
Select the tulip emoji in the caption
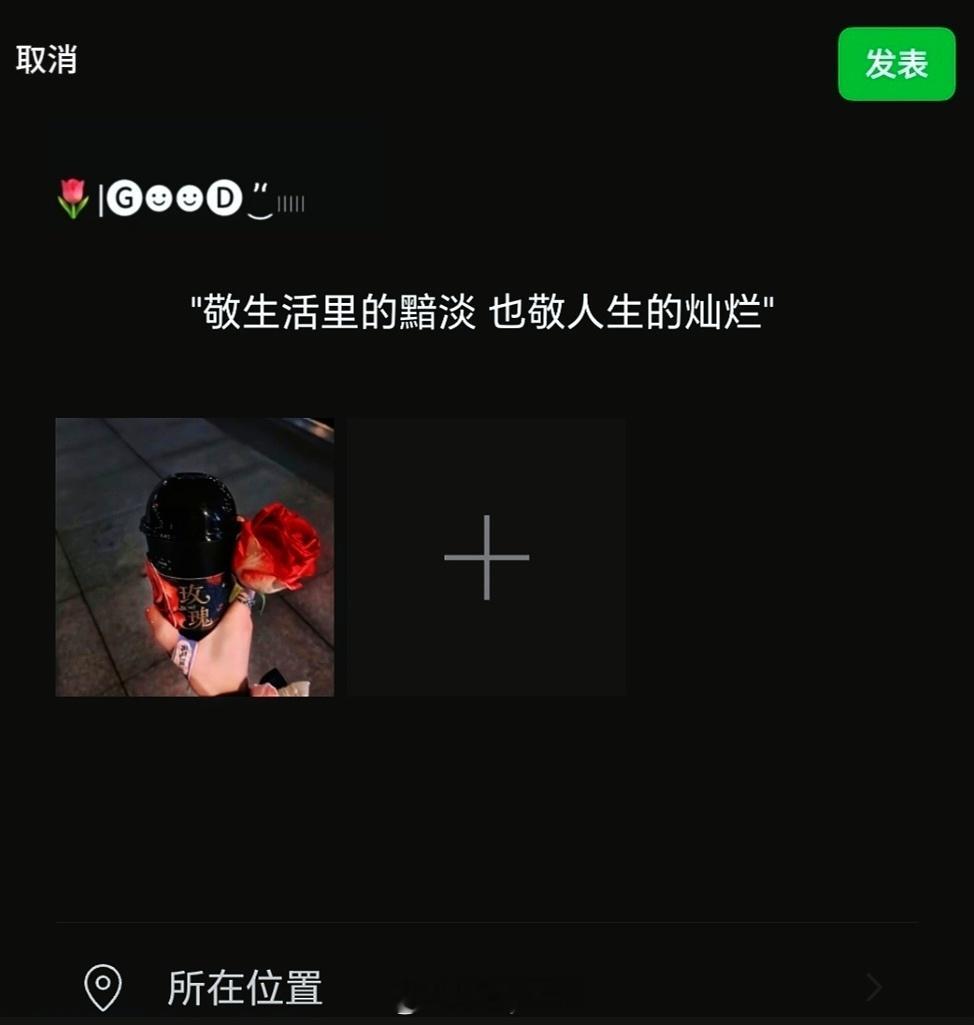click(x=71, y=199)
